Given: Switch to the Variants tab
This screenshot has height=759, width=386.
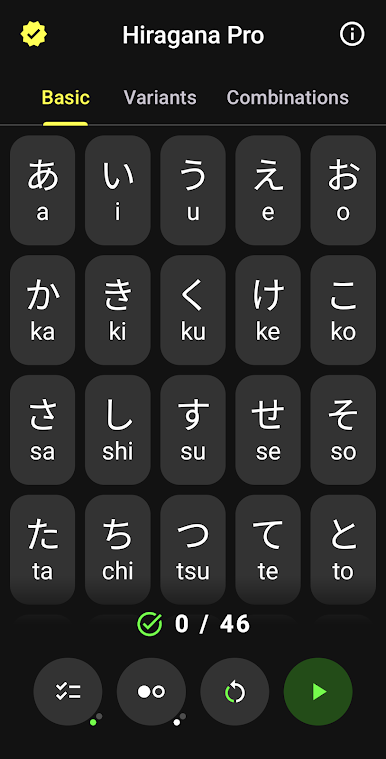Looking at the screenshot, I should 160,97.
